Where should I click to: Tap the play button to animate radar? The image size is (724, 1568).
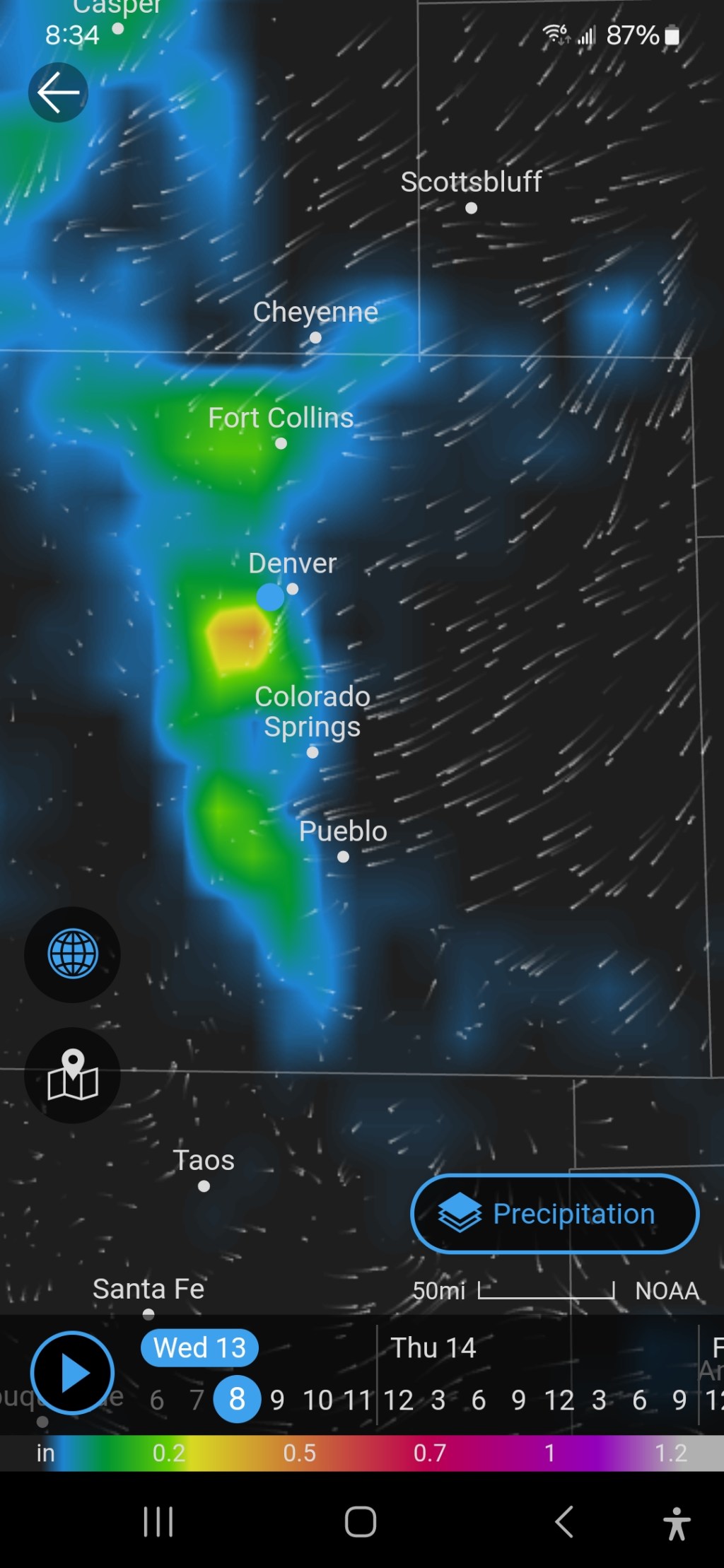(71, 1372)
